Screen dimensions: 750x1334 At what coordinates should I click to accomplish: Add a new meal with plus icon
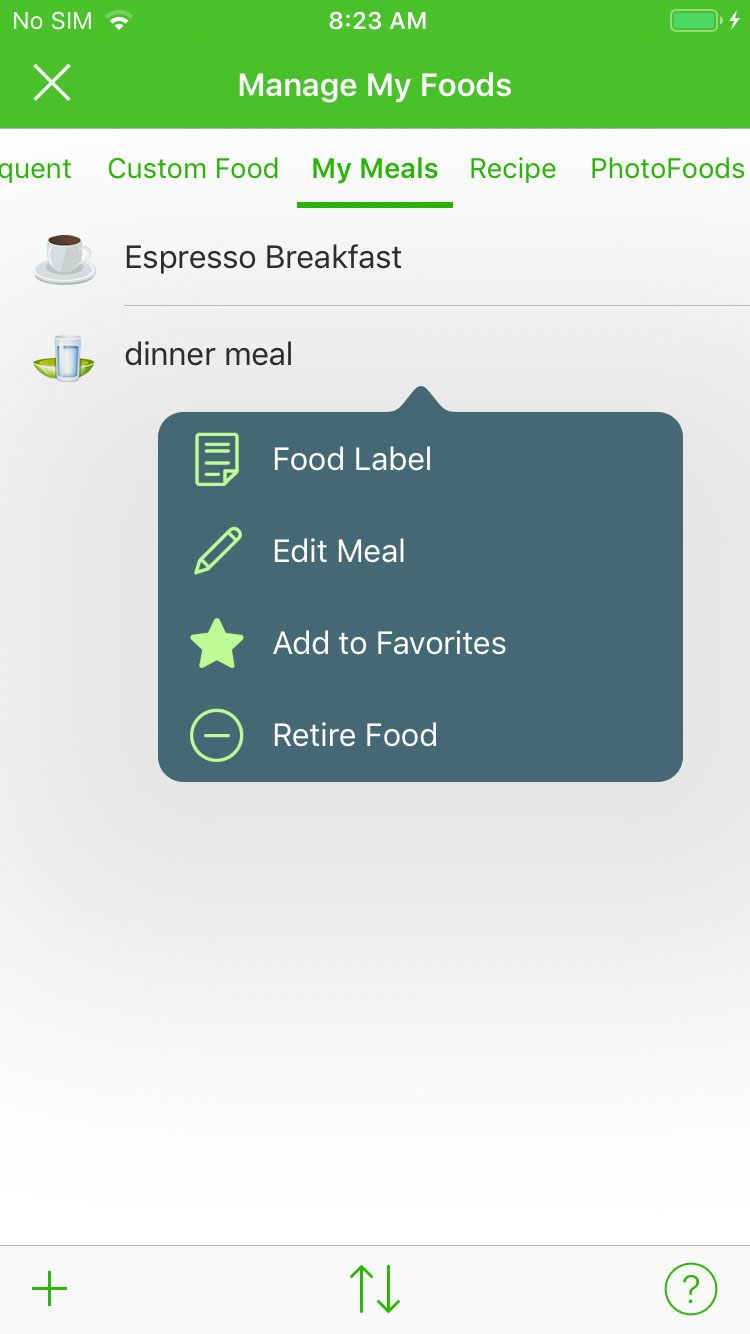coord(50,1289)
